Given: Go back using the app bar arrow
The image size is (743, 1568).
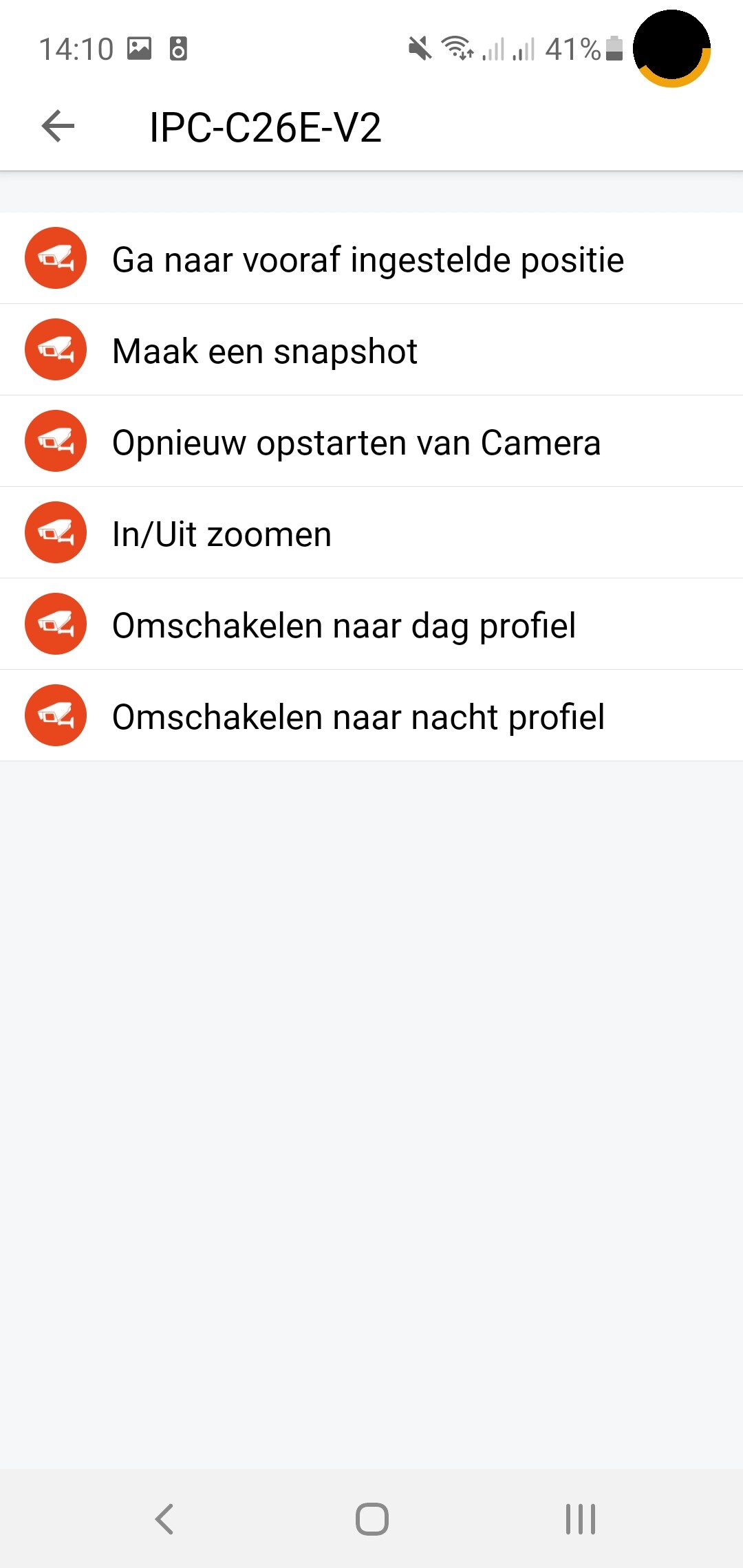Looking at the screenshot, I should point(58,127).
